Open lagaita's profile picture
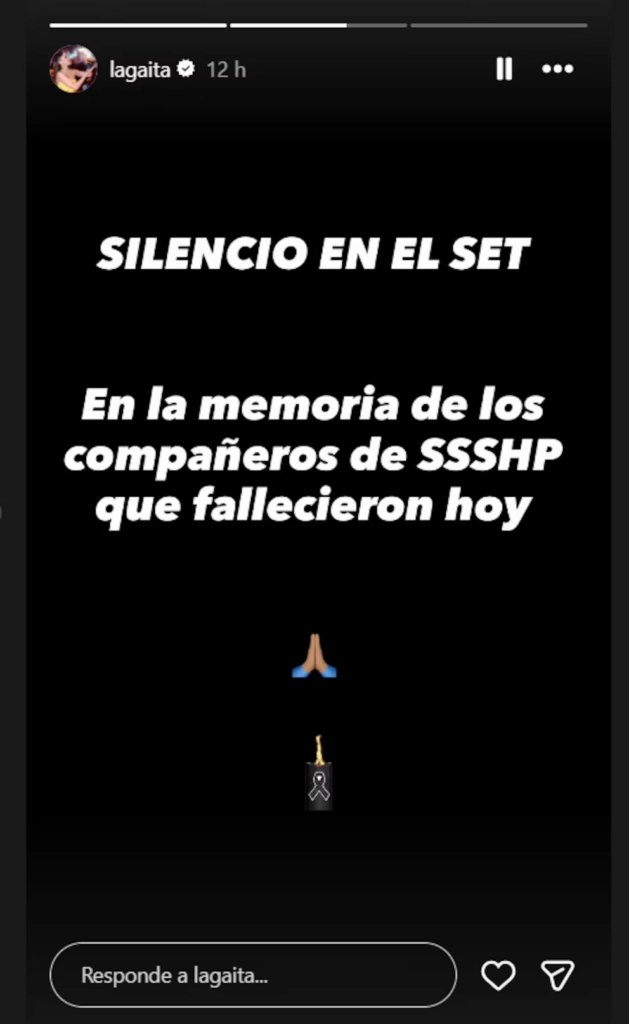629x1024 pixels. [73, 69]
